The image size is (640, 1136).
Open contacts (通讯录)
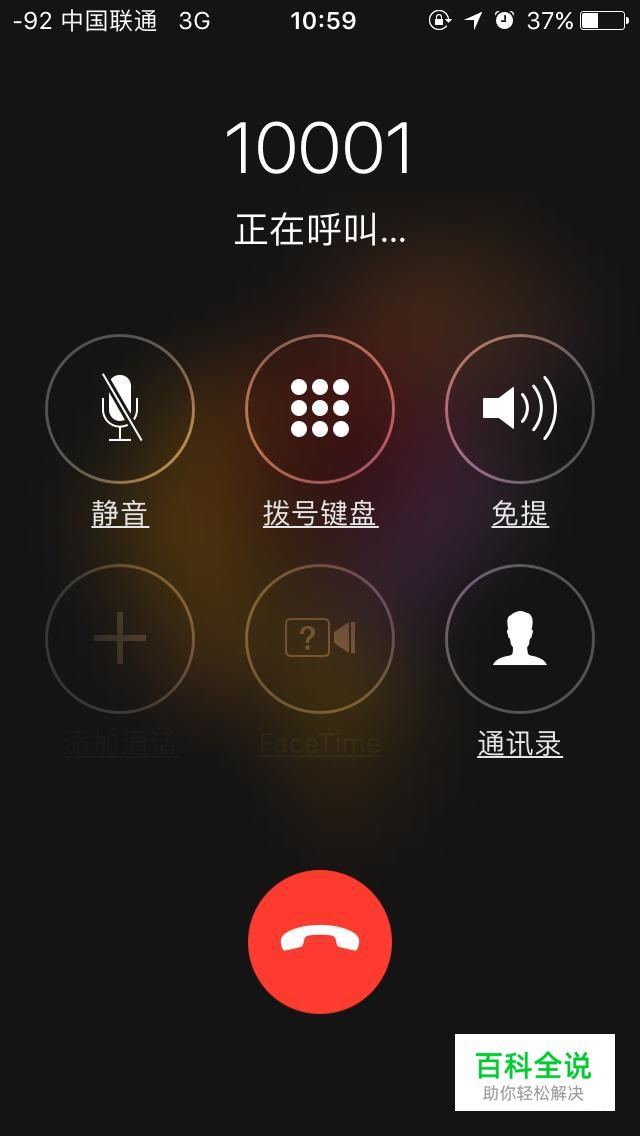click(520, 638)
